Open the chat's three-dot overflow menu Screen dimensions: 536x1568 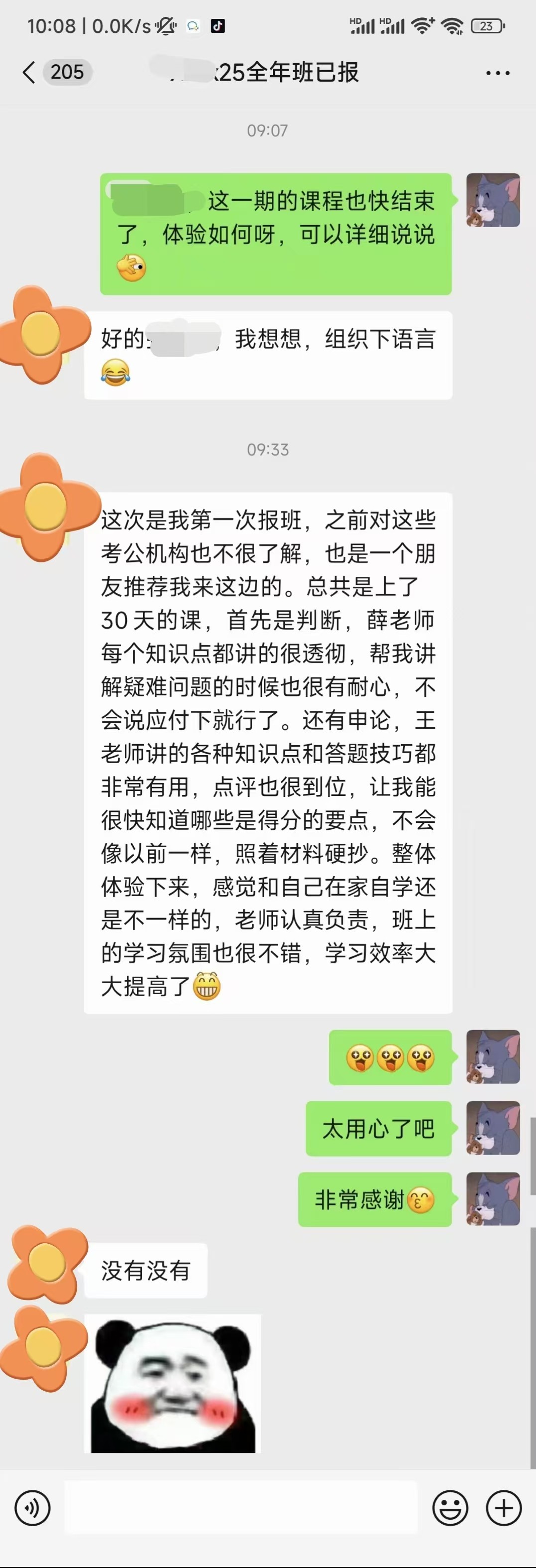(x=497, y=73)
